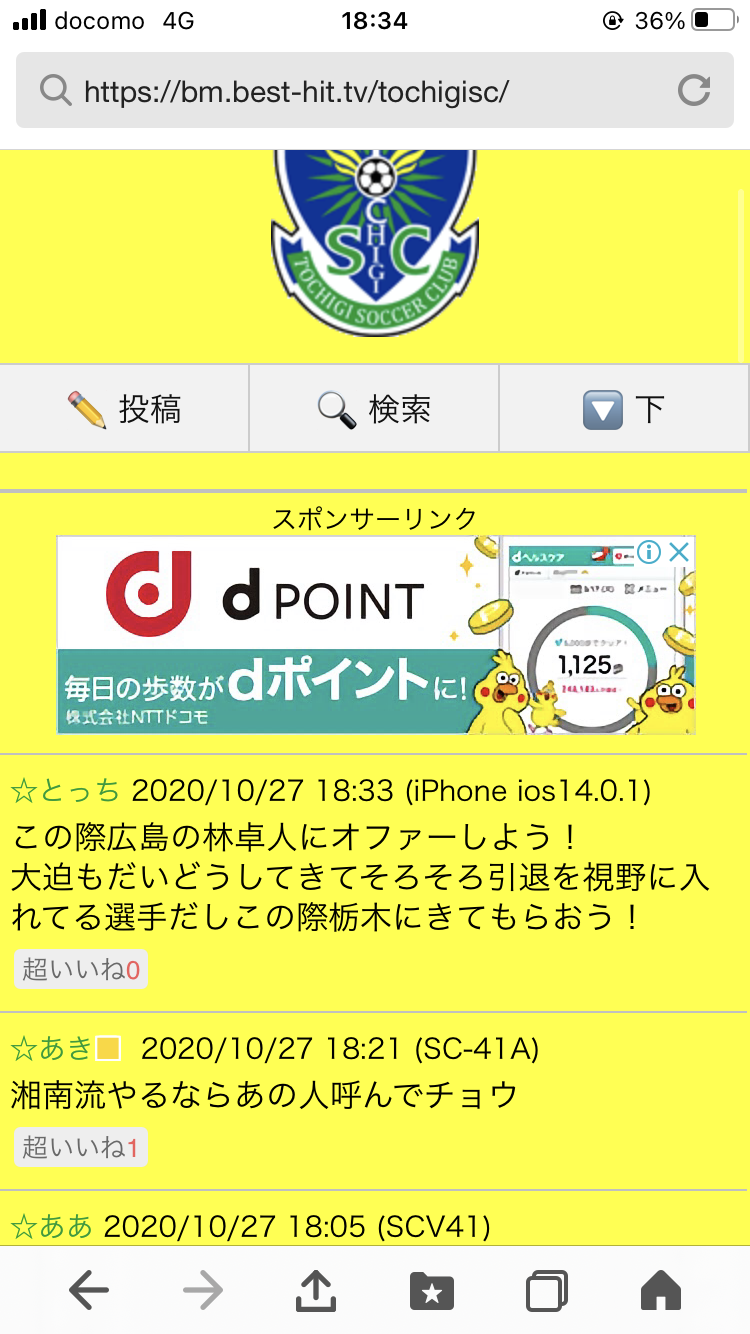Open the ad info icon
This screenshot has width=750, height=1334.
(x=649, y=552)
